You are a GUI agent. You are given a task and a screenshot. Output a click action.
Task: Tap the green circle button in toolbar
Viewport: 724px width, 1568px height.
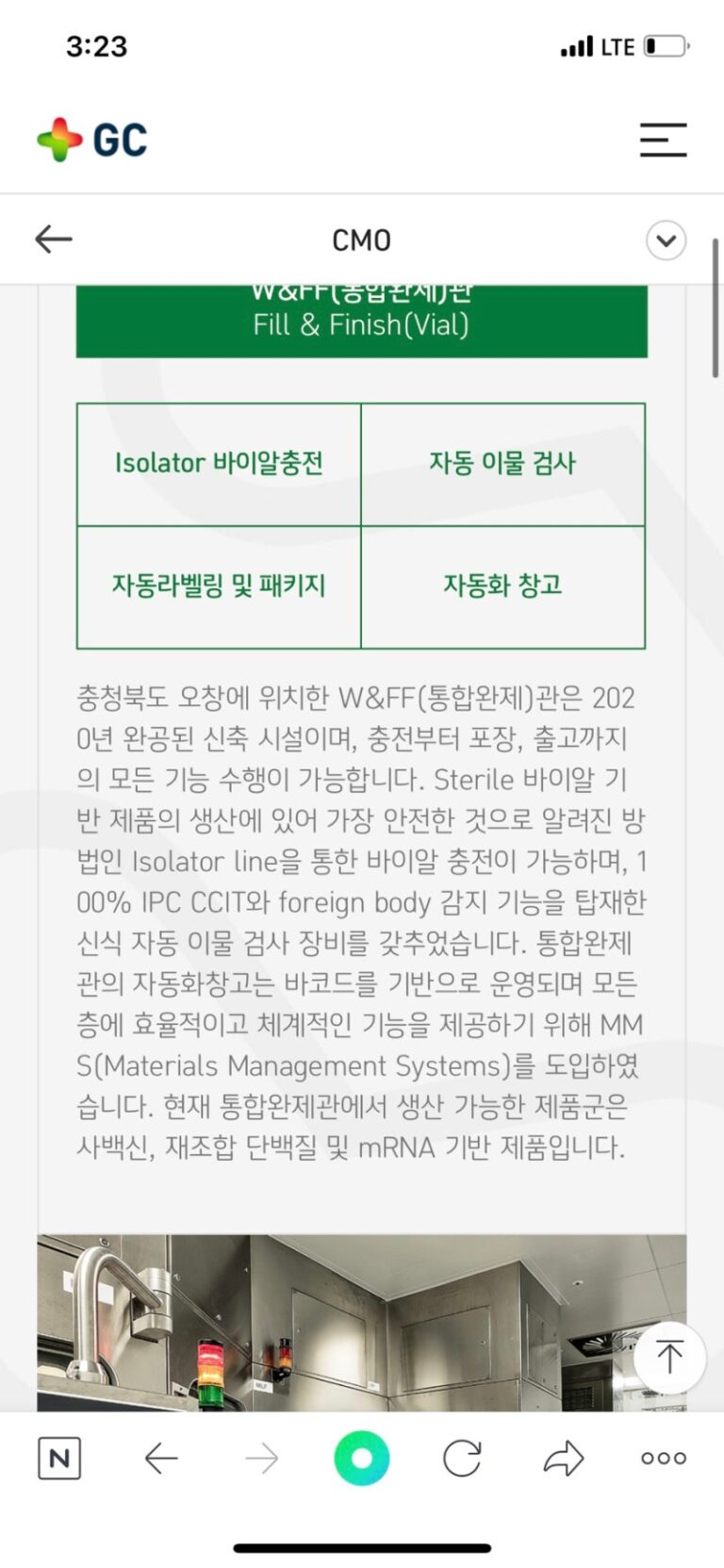(x=361, y=1458)
